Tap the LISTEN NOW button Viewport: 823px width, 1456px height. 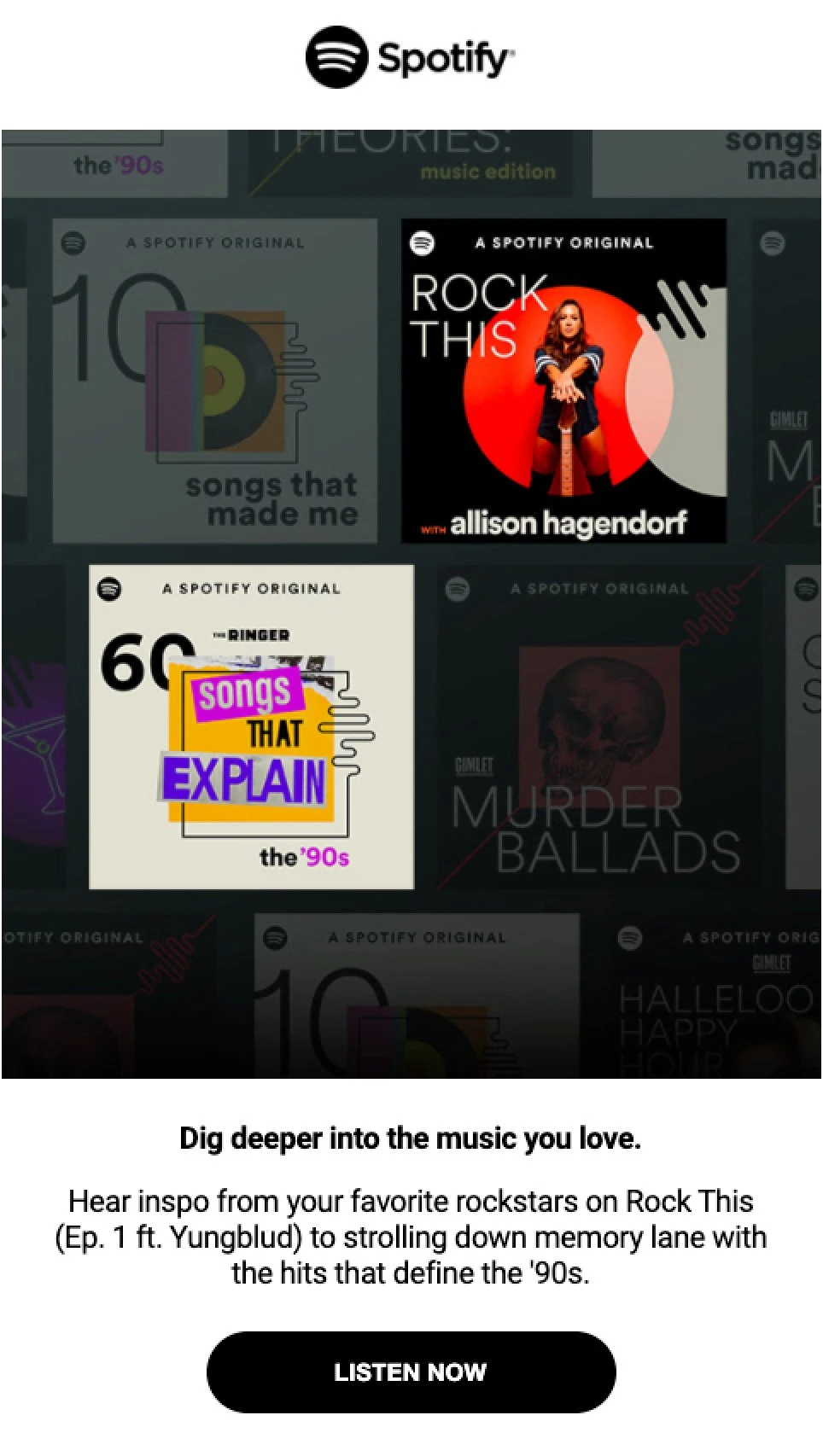411,1372
